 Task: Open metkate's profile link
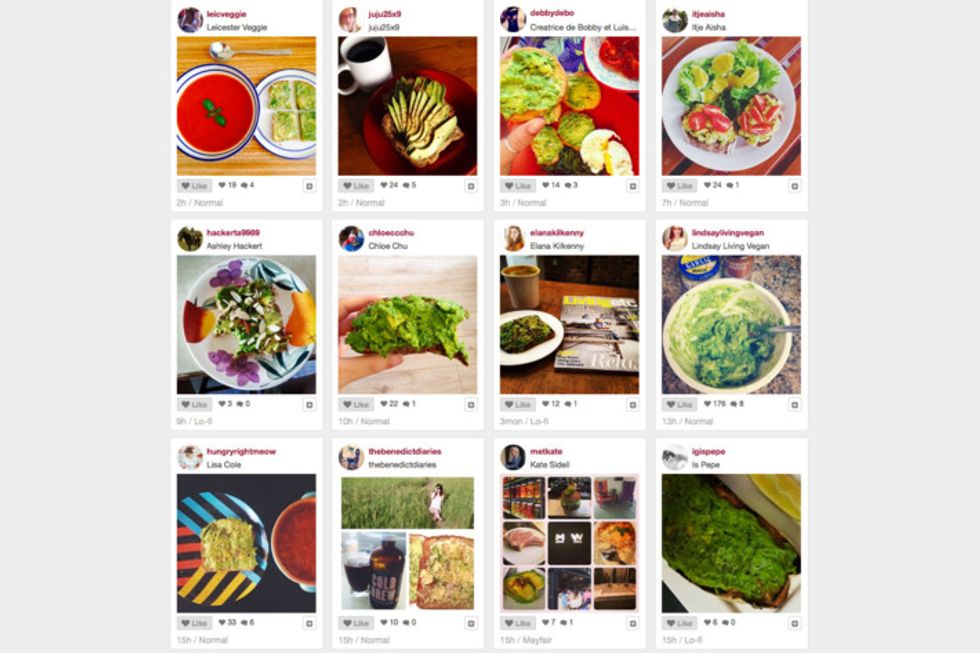(x=544, y=452)
